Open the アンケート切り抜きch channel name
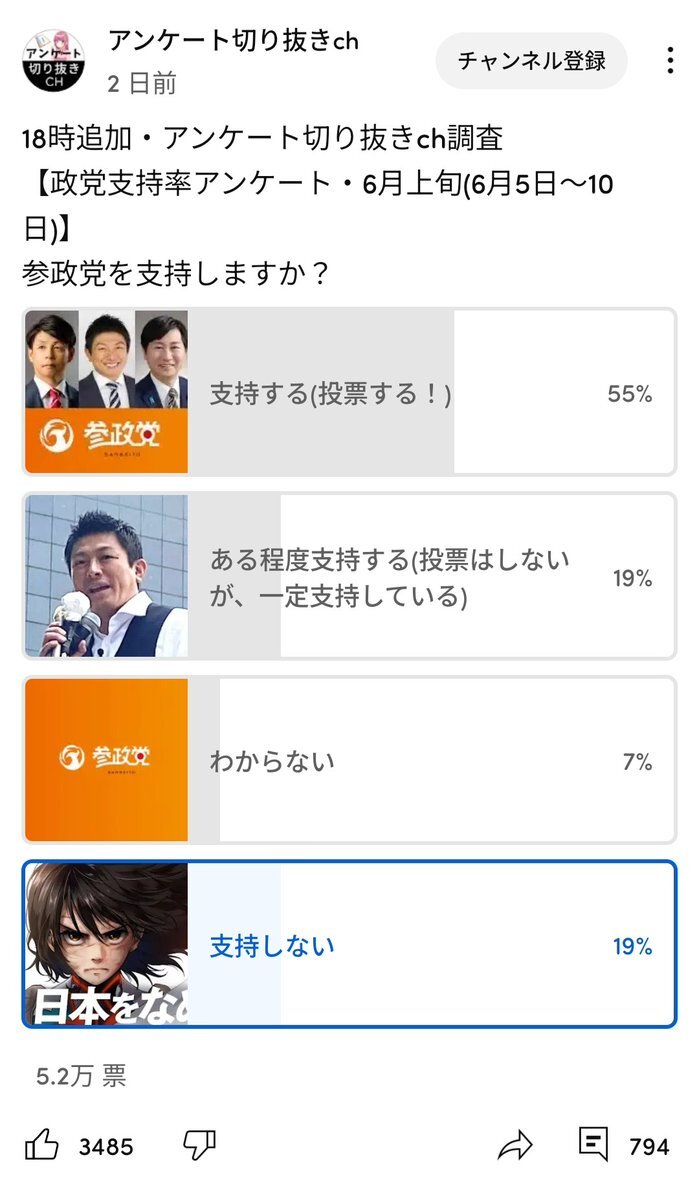Image resolution: width=699 pixels, height=1199 pixels. coord(233,41)
